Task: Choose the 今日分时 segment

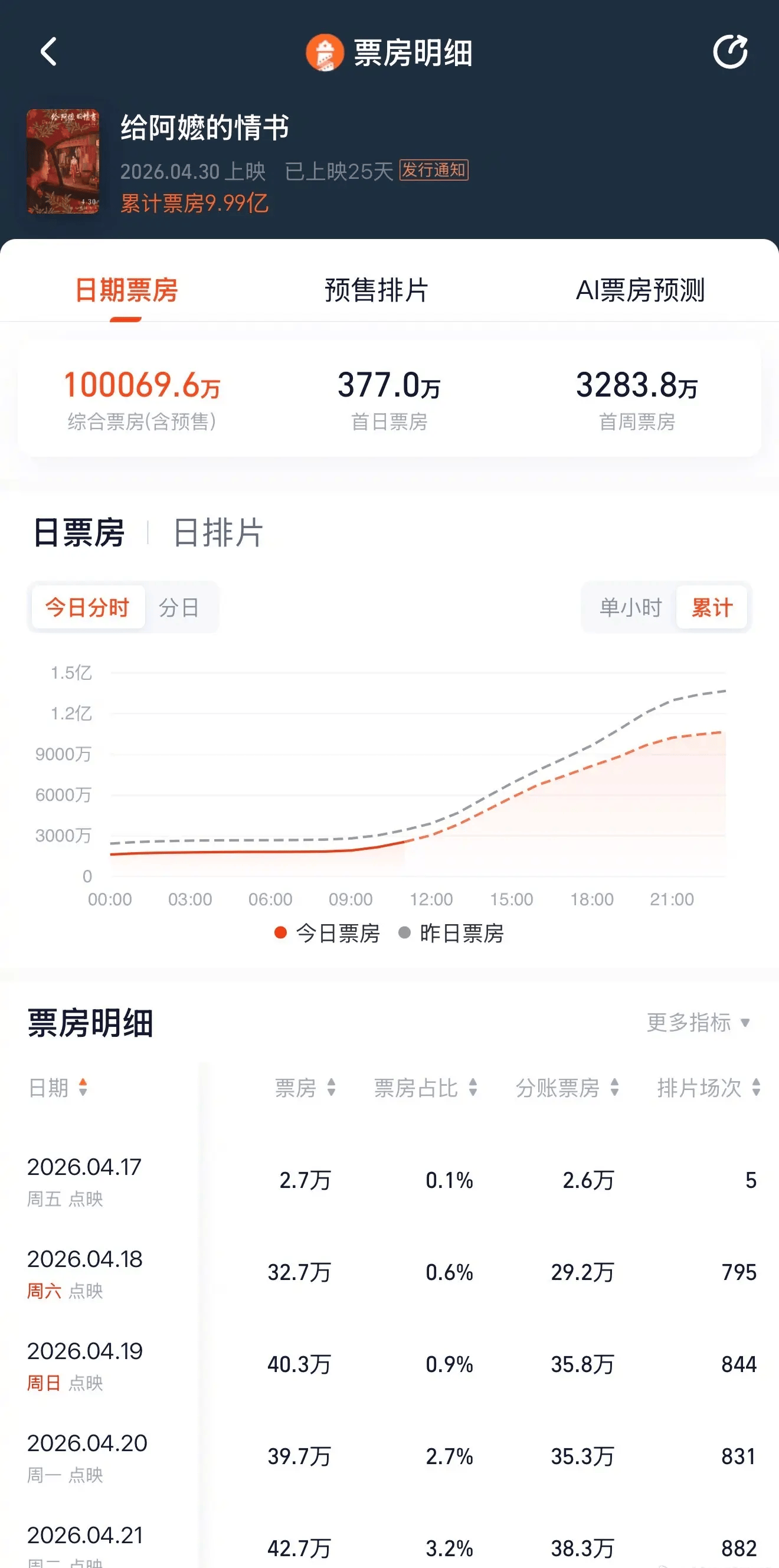Action: (89, 607)
